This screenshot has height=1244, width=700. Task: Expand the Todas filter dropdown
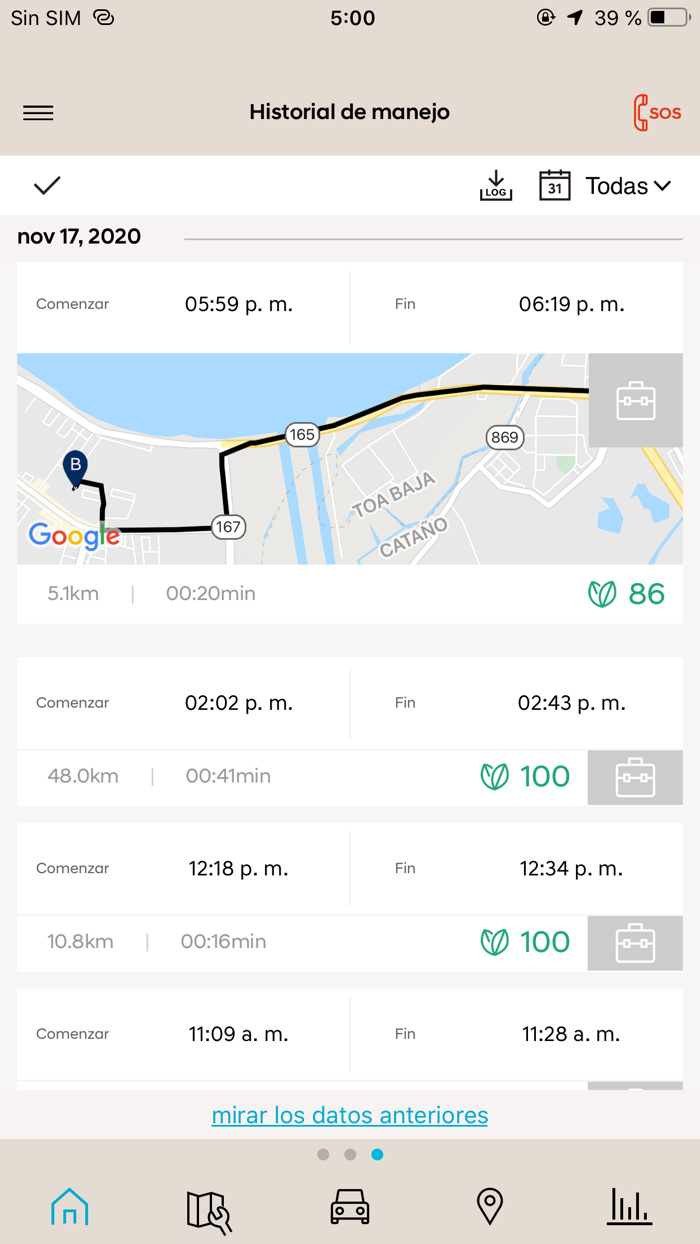(x=628, y=186)
